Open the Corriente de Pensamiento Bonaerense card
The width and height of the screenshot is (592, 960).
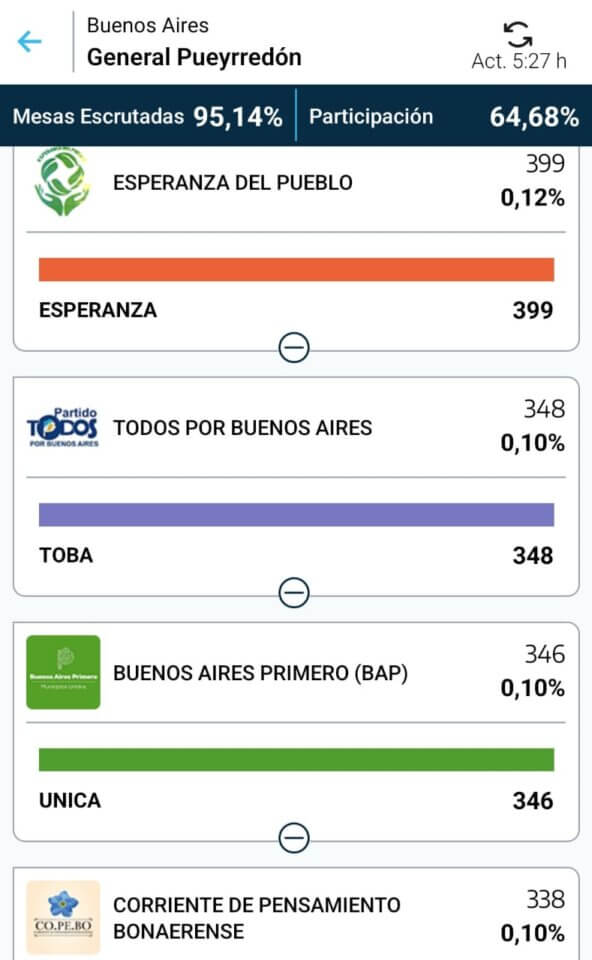click(x=296, y=915)
